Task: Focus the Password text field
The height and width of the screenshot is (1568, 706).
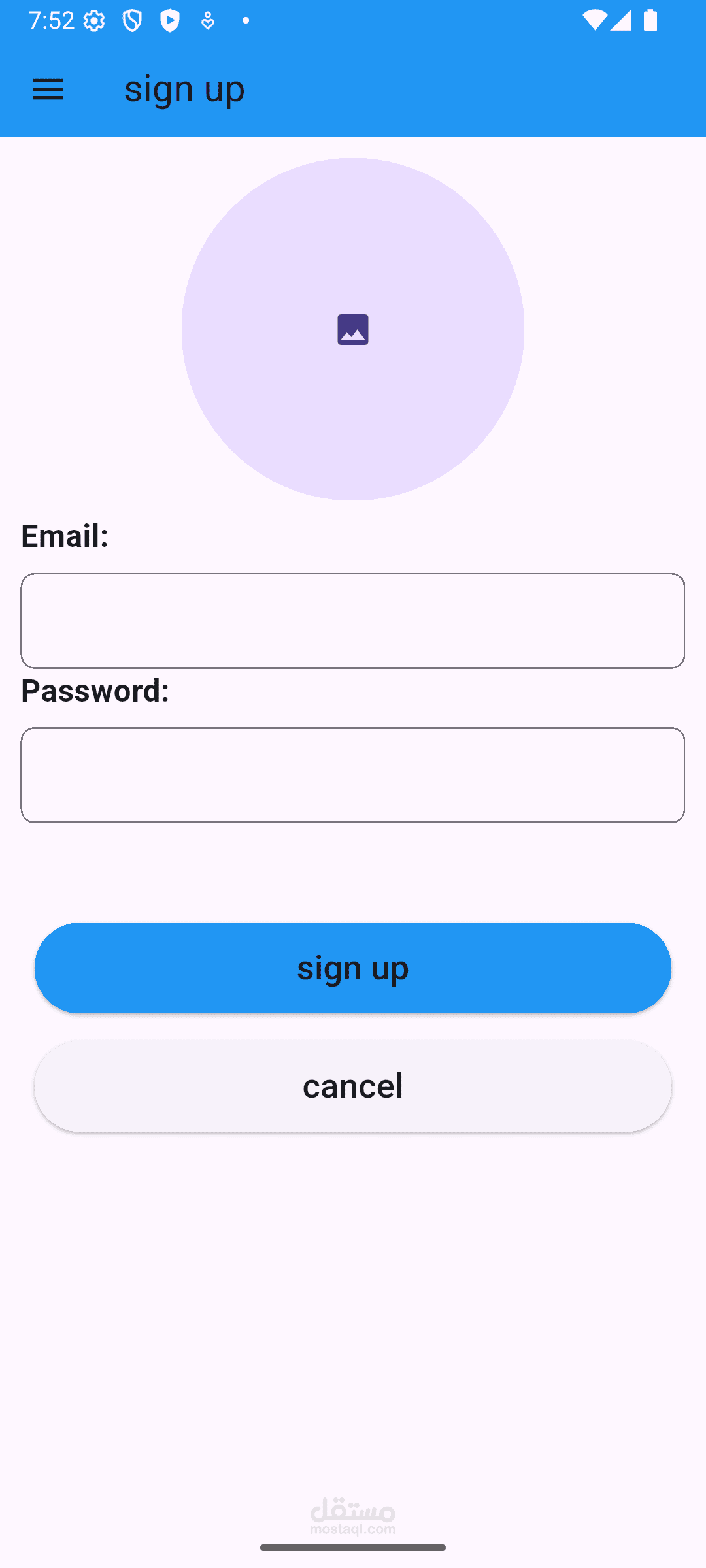Action: (x=353, y=775)
